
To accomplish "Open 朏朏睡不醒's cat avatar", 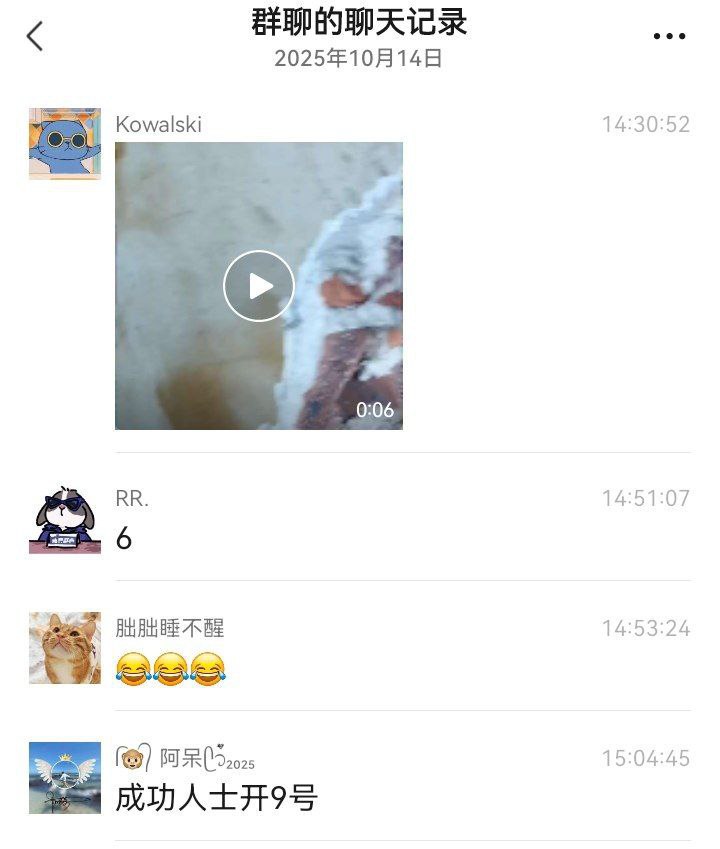I will [x=65, y=648].
